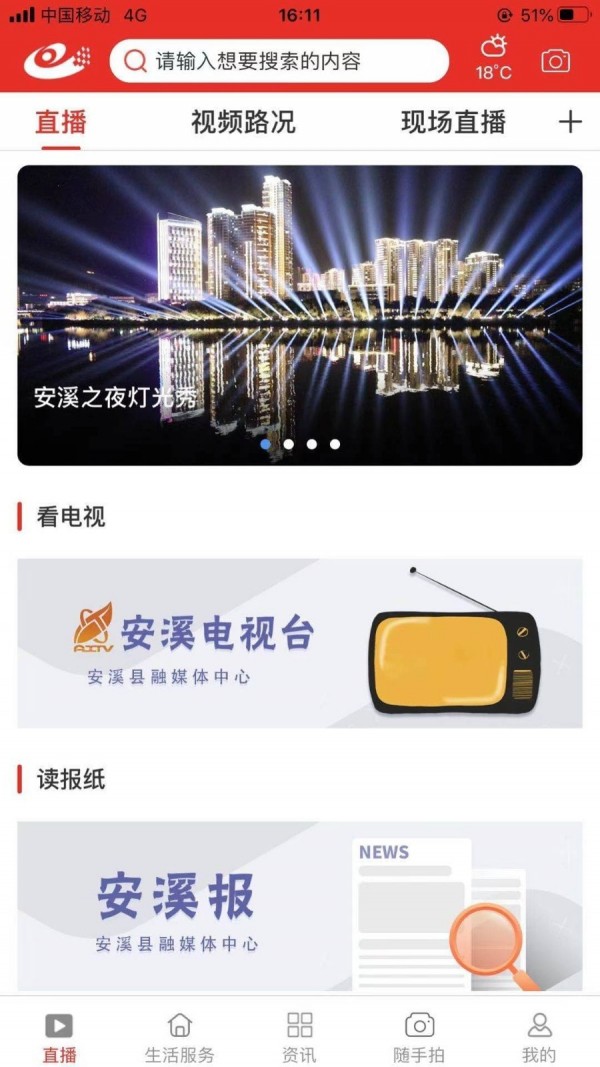Open 随手拍 from the bottom navigation

419,1037
